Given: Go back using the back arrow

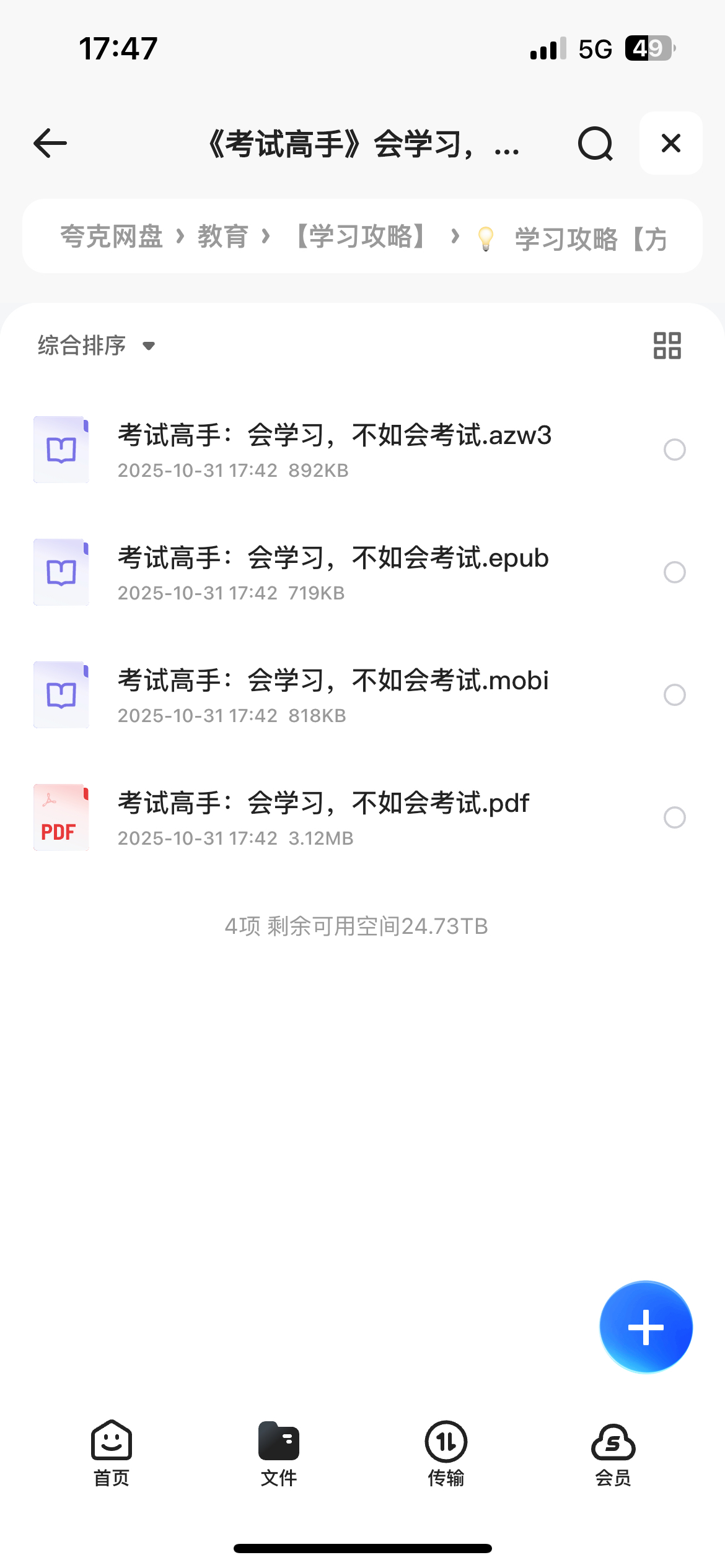Looking at the screenshot, I should (x=50, y=143).
